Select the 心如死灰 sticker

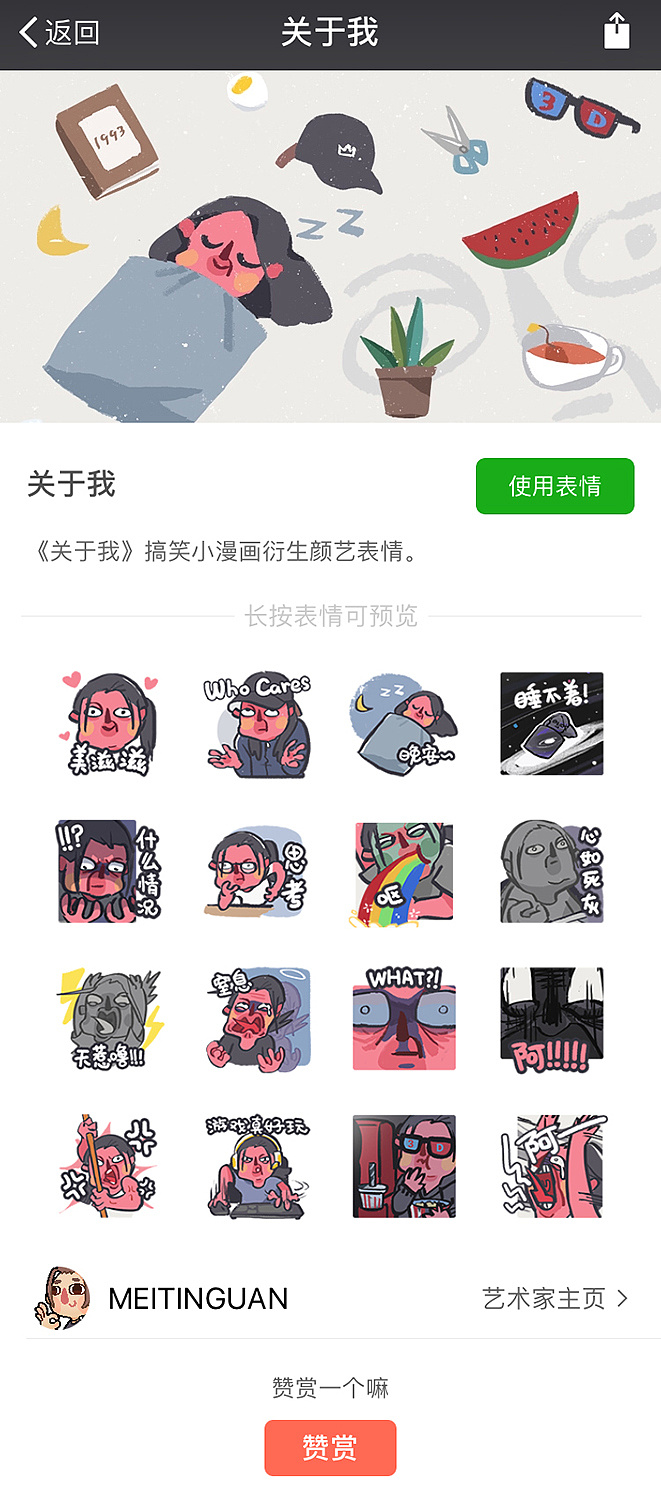552,871
